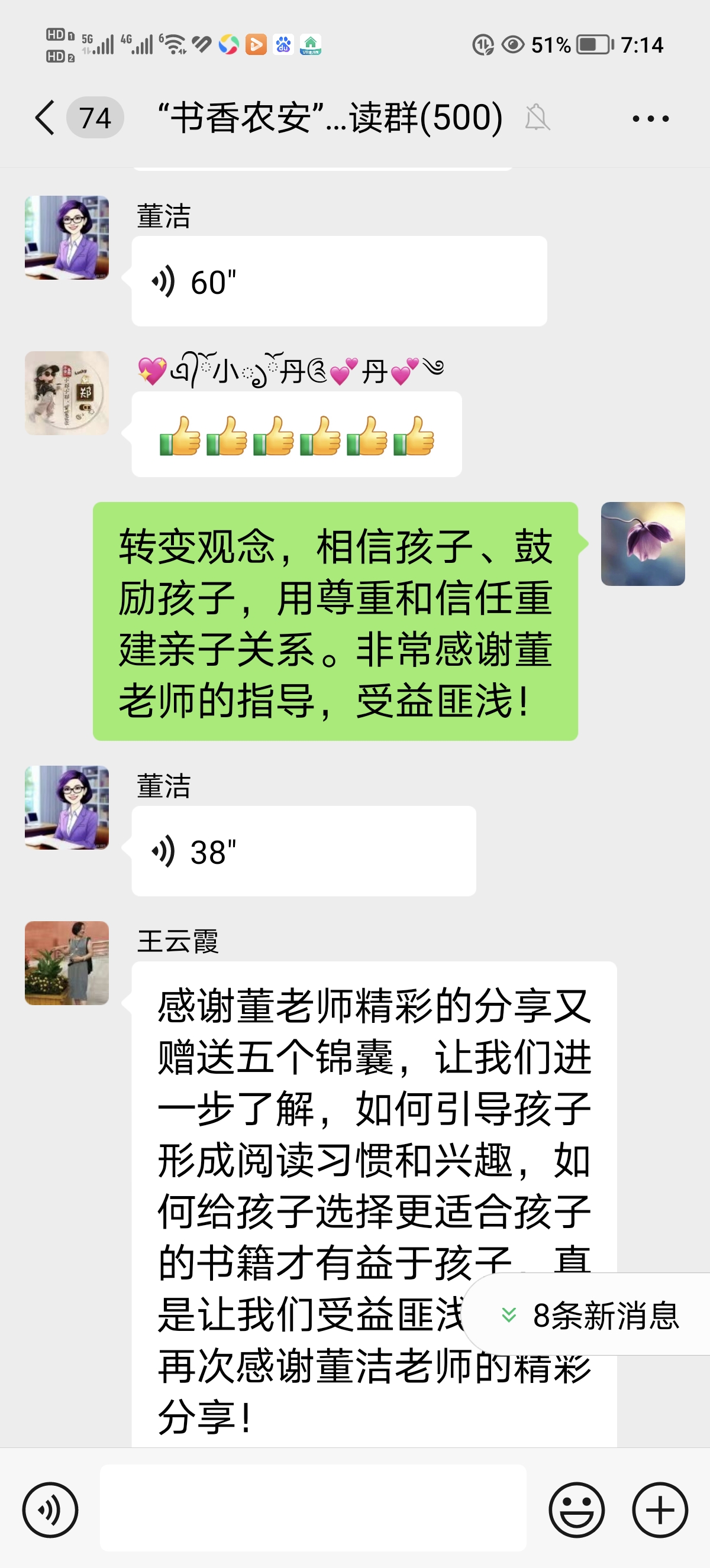Tap 王云霞's avatar photo
The width and height of the screenshot is (710, 1568).
pyautogui.click(x=67, y=962)
